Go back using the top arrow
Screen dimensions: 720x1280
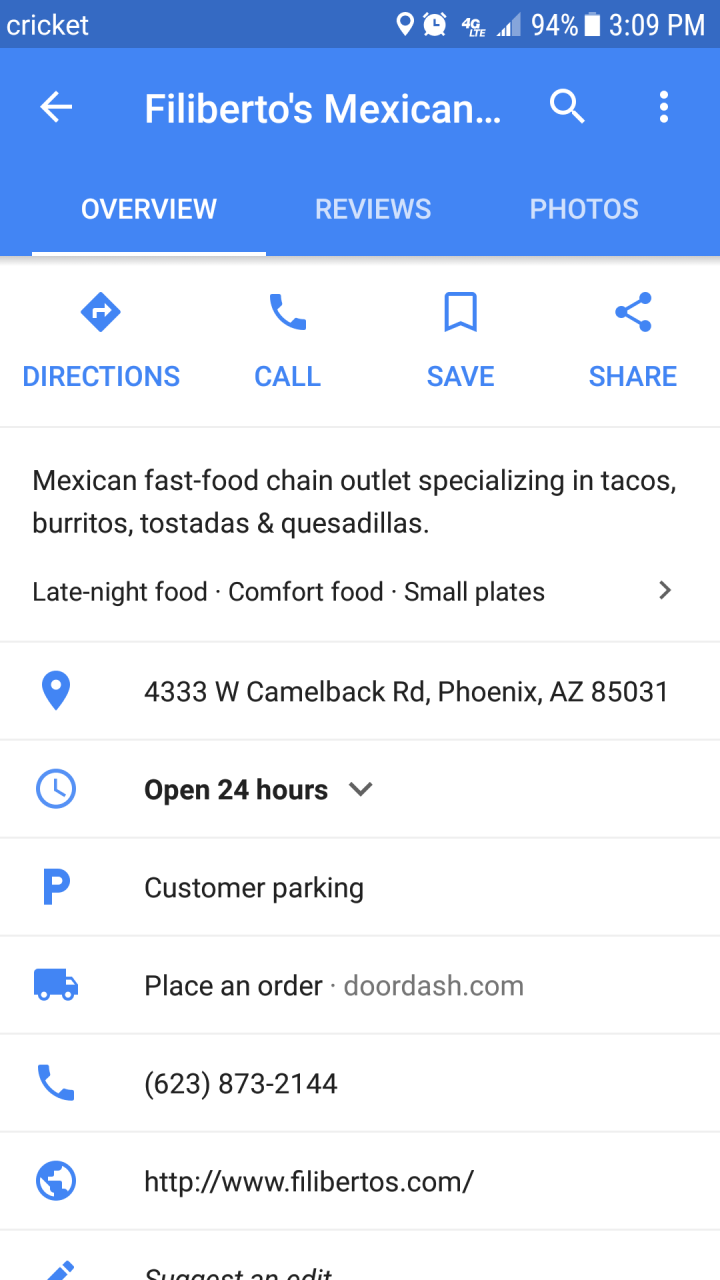pos(56,108)
